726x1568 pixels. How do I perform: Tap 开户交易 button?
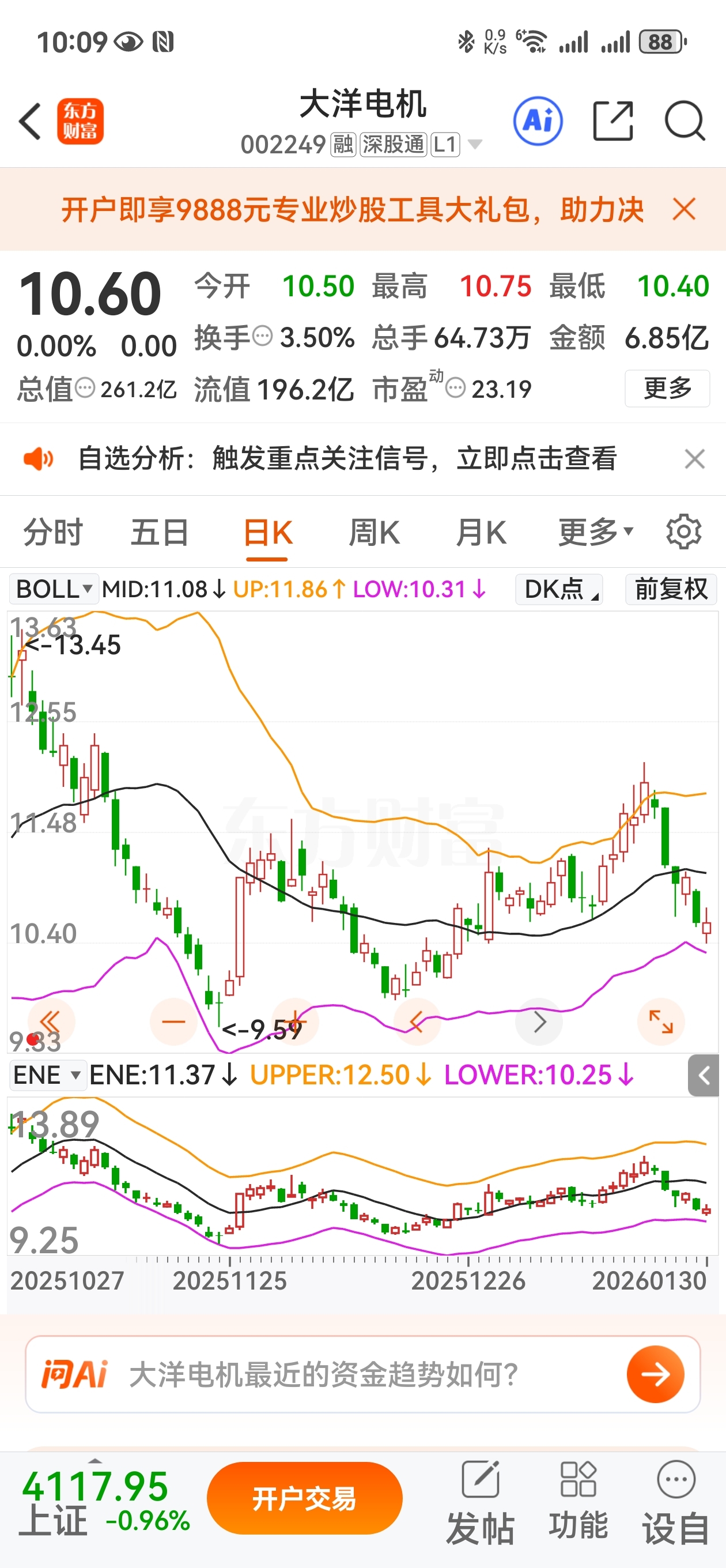(304, 1498)
